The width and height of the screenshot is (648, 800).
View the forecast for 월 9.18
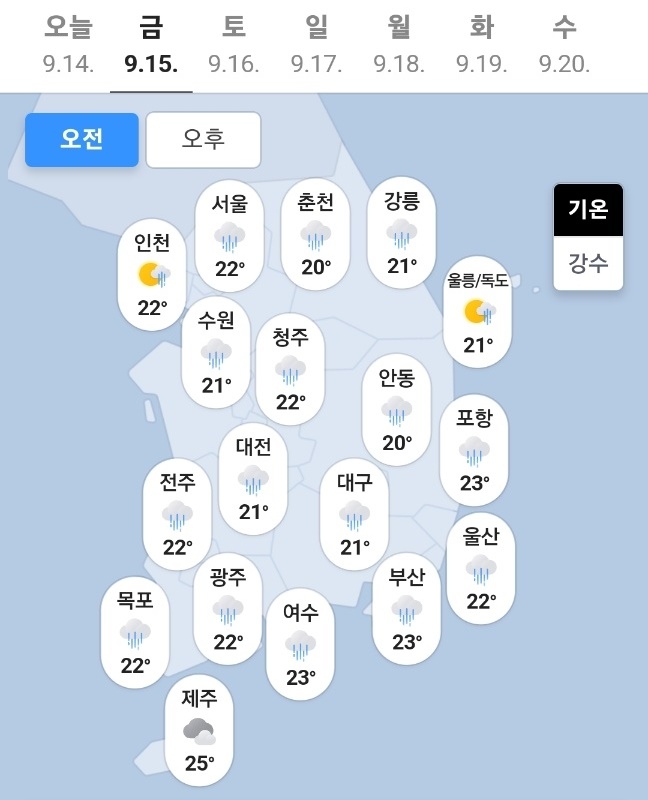point(399,45)
